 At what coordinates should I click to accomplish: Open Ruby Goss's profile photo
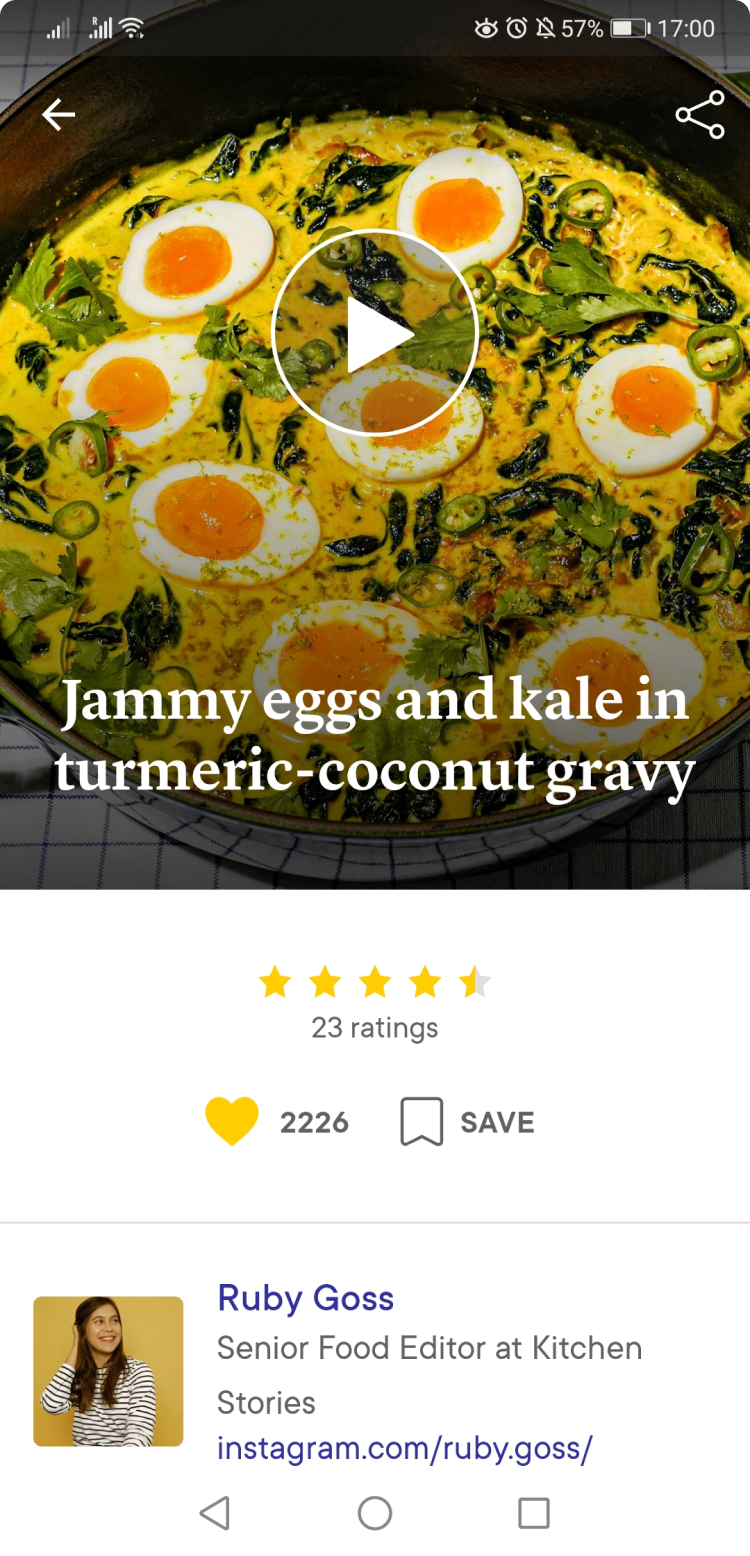click(108, 1371)
